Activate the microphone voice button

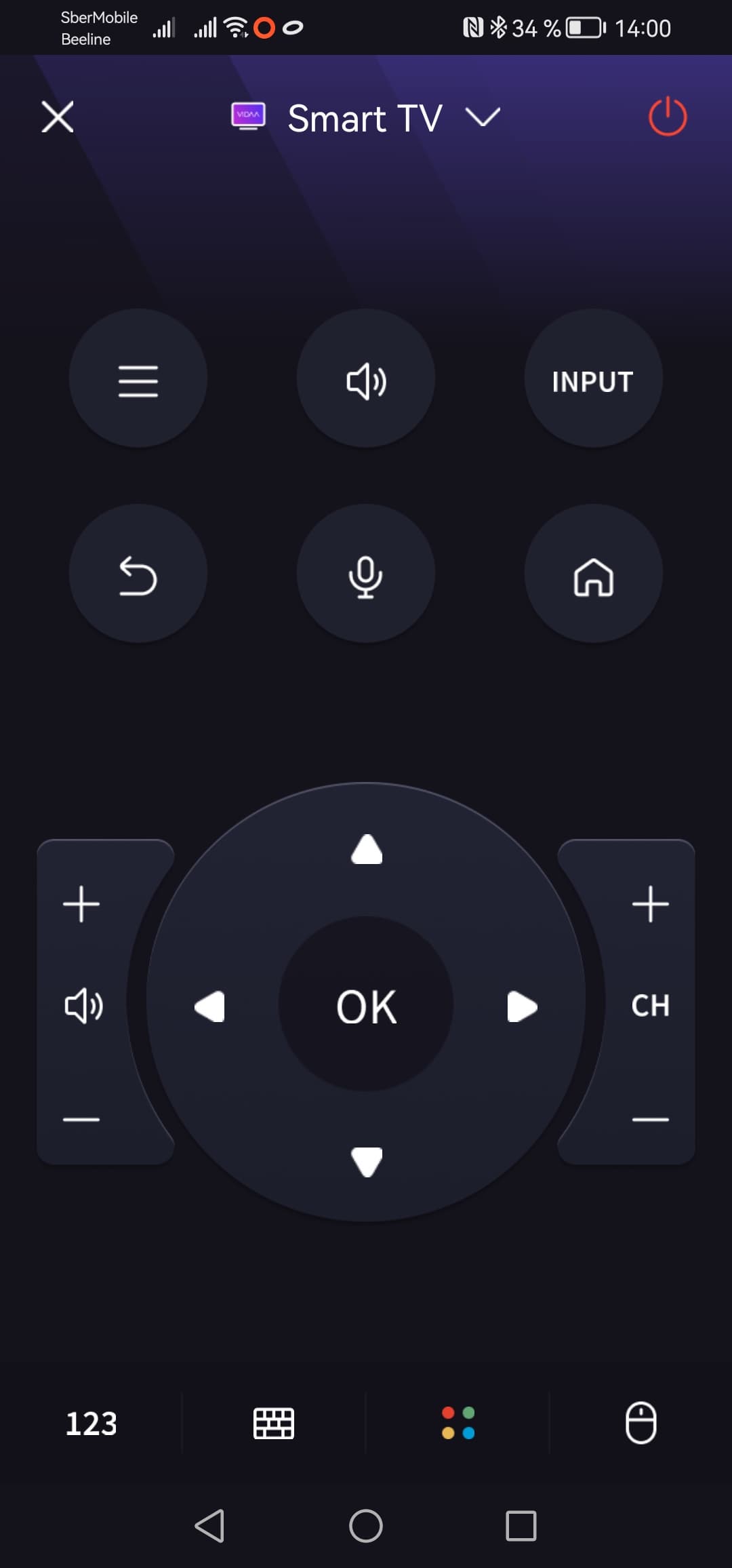click(x=366, y=574)
